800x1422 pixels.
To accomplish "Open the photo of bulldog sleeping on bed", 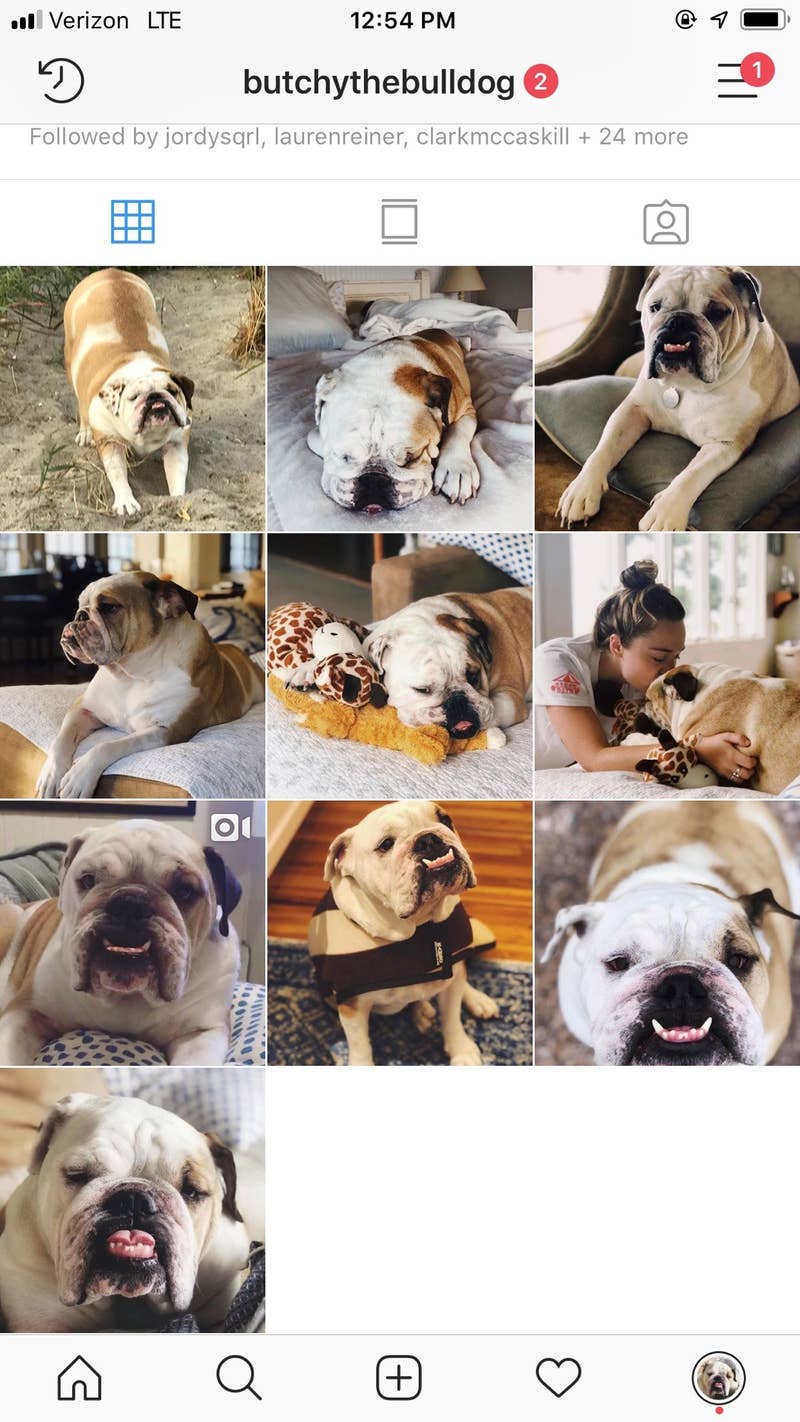I will [400, 398].
